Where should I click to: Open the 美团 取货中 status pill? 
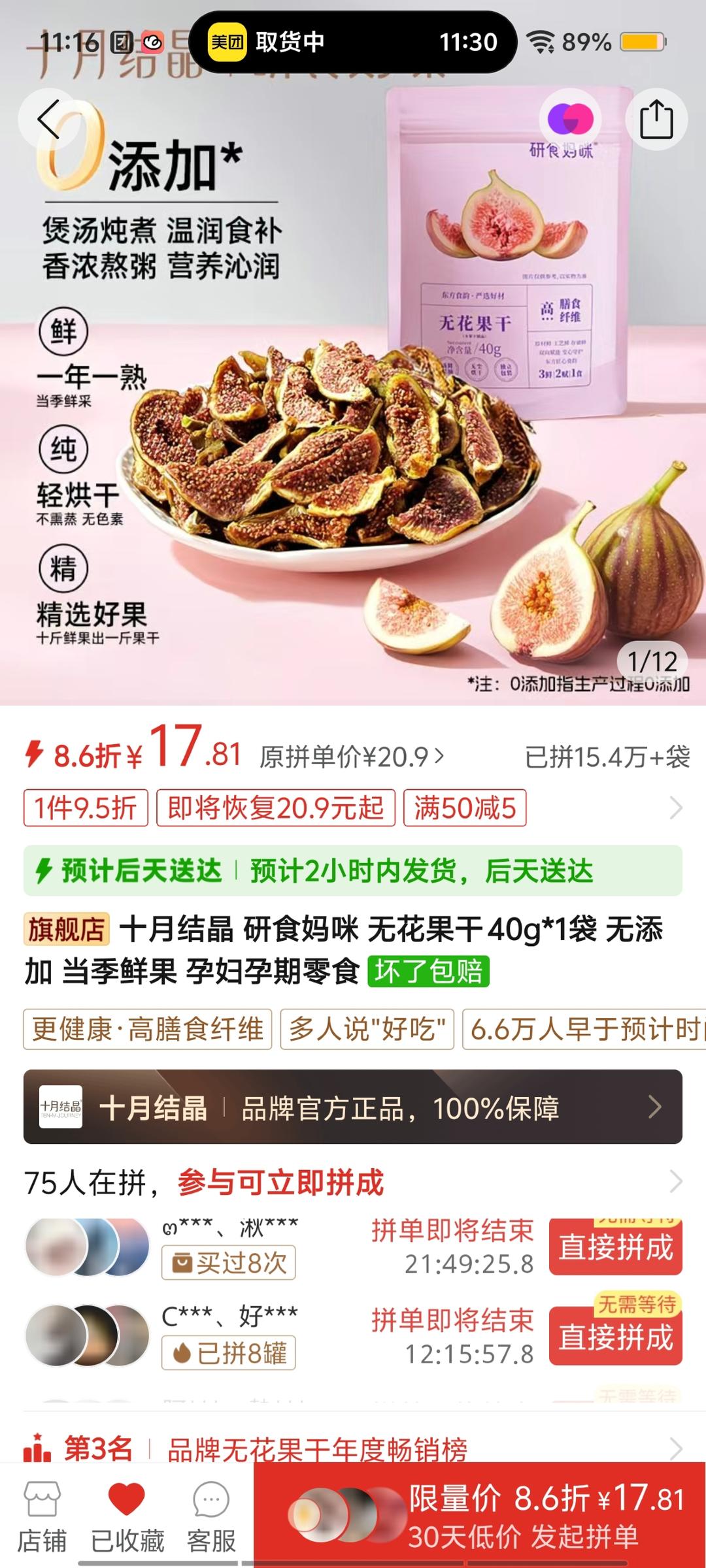coord(353,42)
